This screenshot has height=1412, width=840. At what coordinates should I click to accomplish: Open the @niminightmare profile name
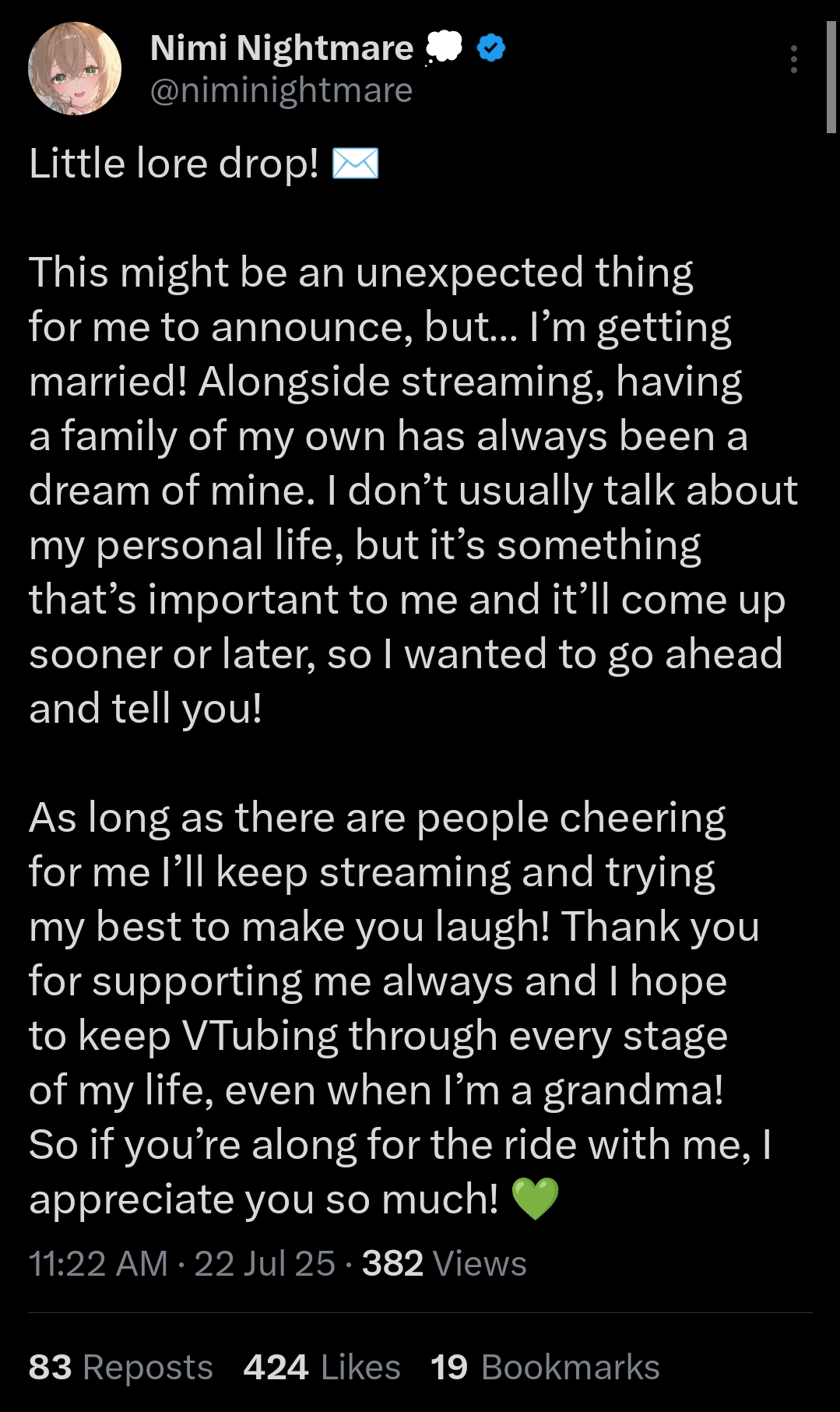pyautogui.click(x=281, y=91)
